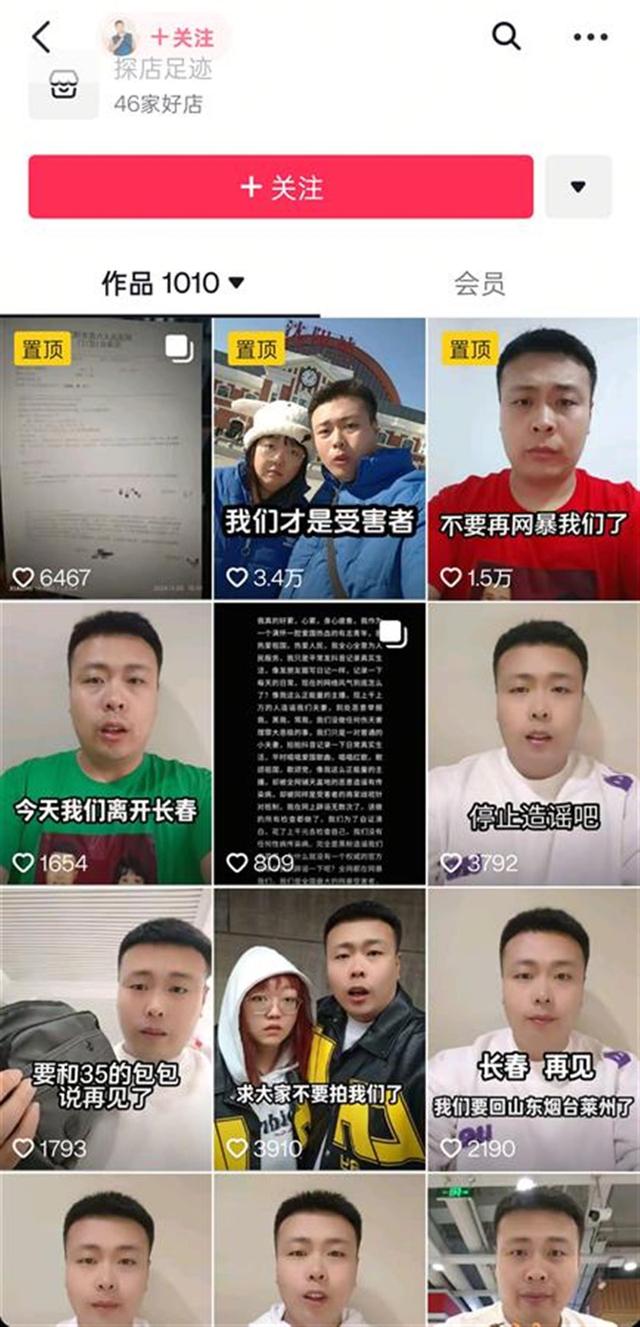Switch to the 会员 tab
This screenshot has height=1327, width=640.
click(x=479, y=284)
